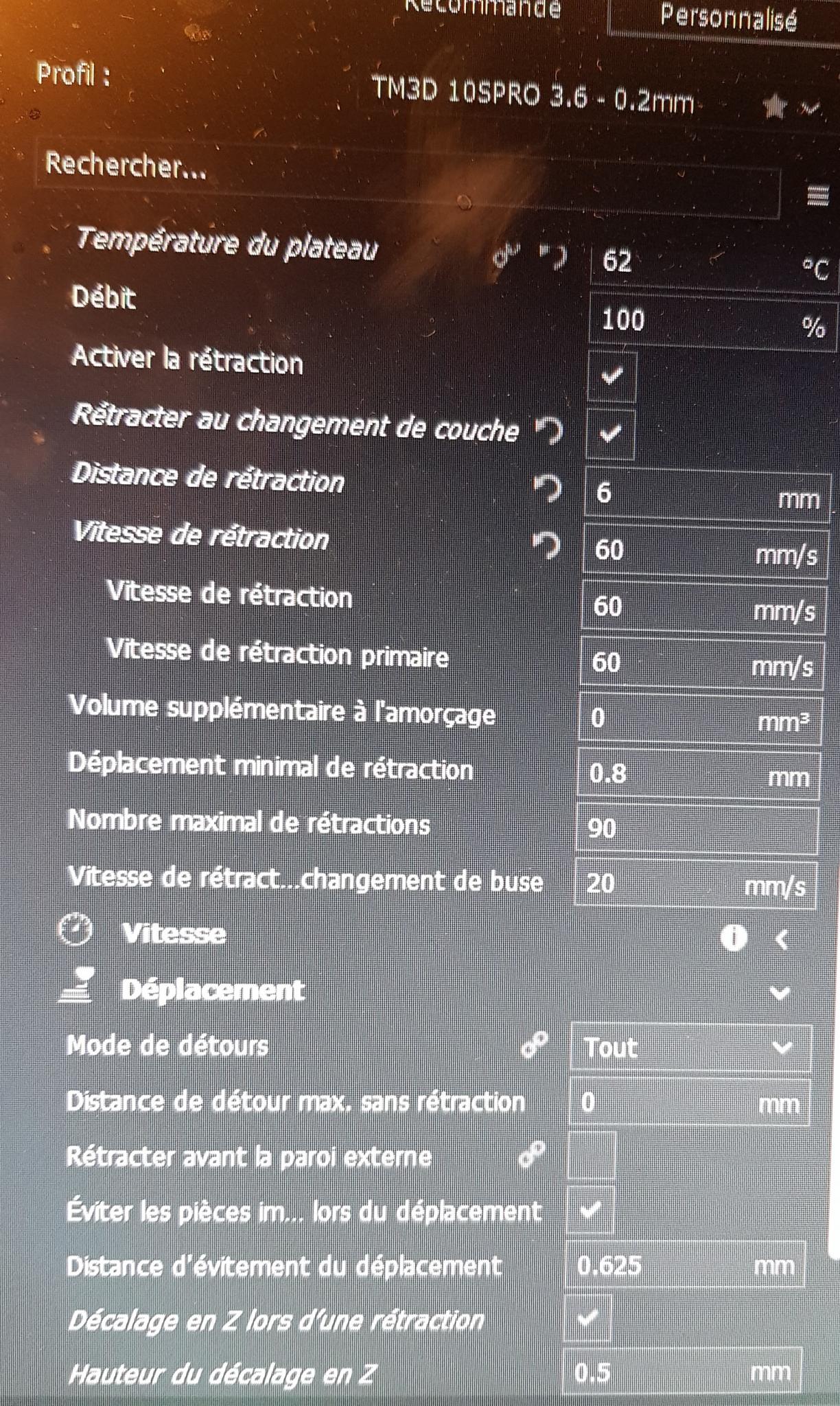This screenshot has width=840, height=1406.
Task: Open the Mode de détours dropdown
Action: (x=690, y=1047)
